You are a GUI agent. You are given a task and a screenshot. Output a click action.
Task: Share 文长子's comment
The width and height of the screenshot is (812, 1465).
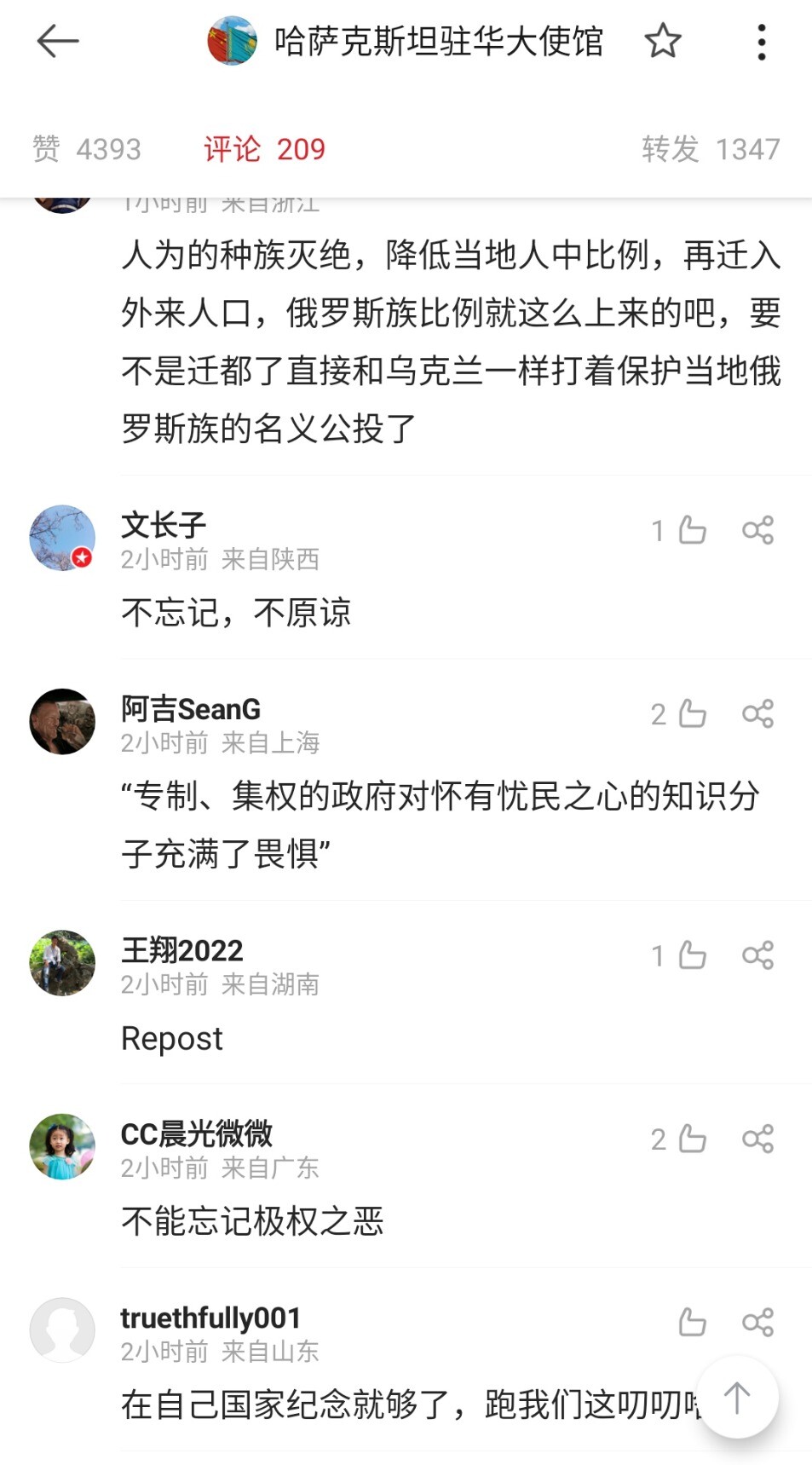757,530
